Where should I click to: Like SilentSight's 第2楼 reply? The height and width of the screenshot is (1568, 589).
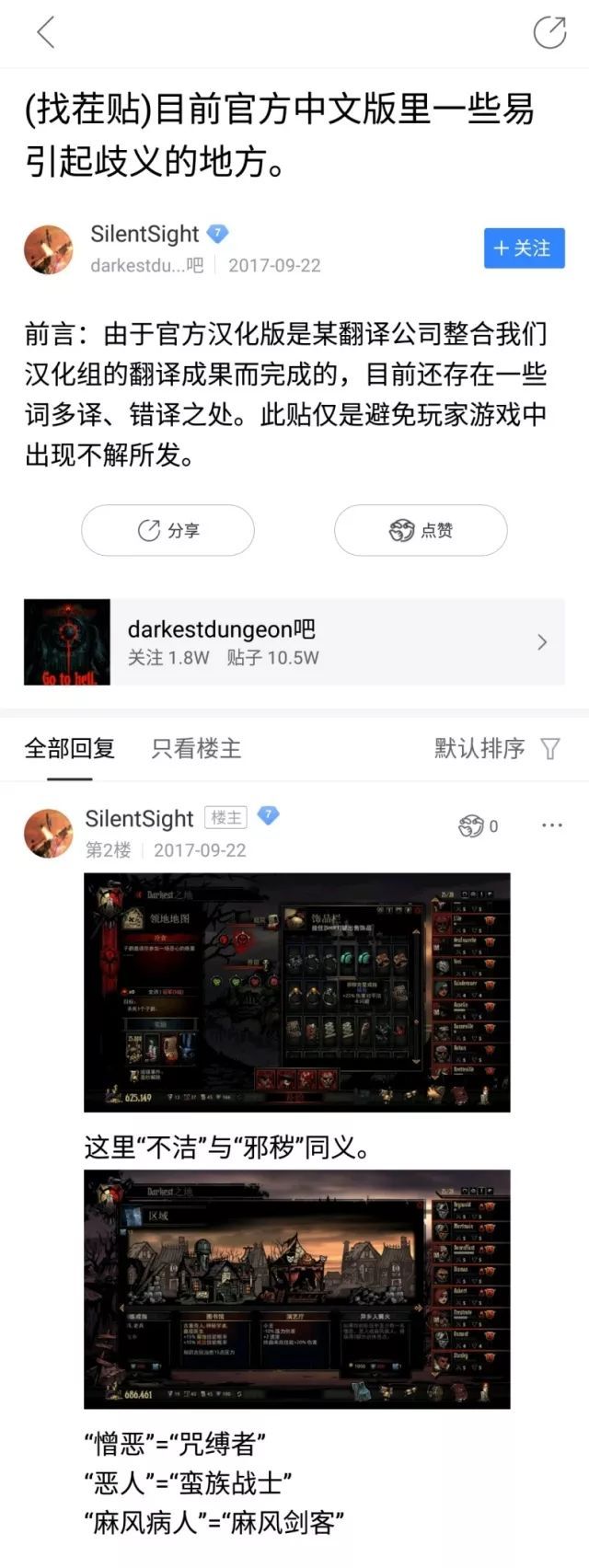tap(478, 825)
